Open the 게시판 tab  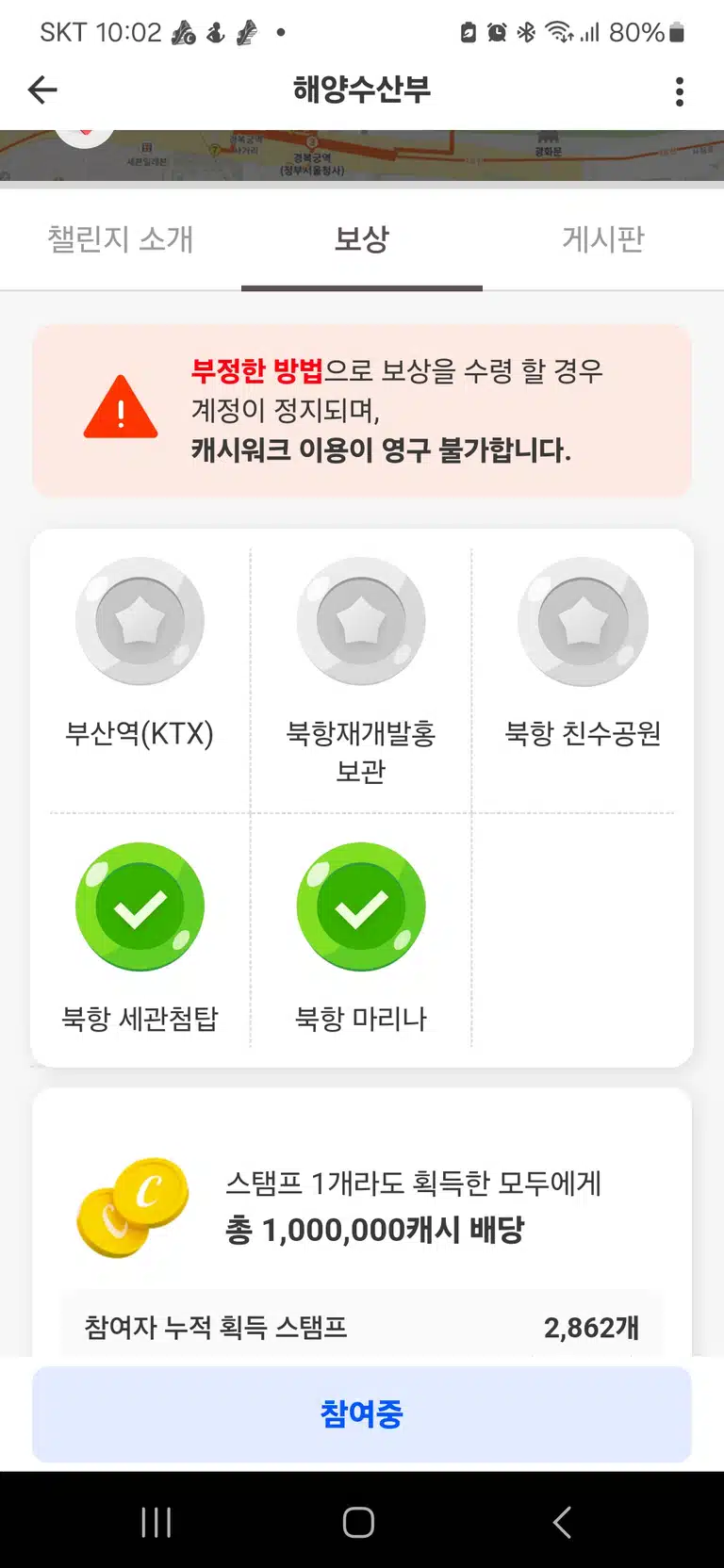click(x=603, y=239)
